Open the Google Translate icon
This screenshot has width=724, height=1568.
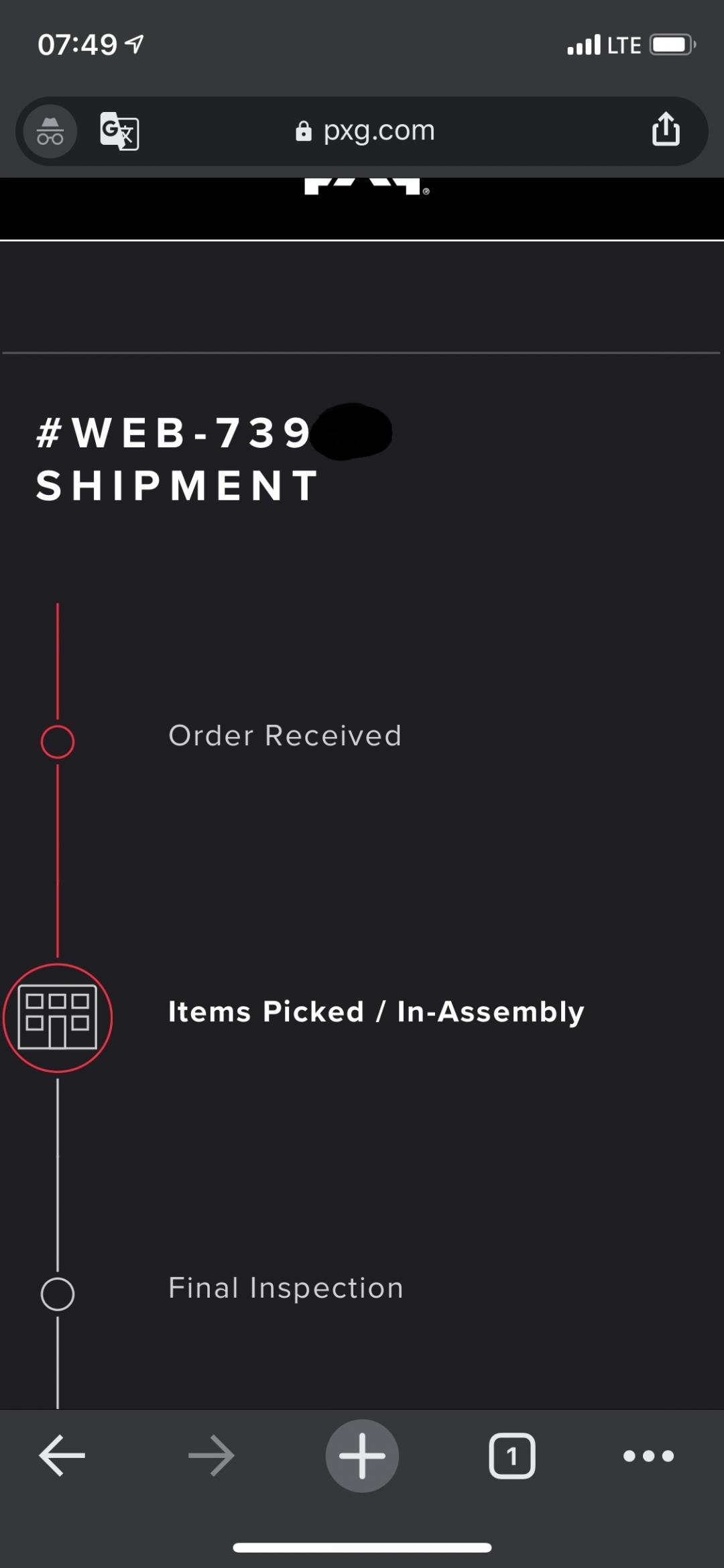tap(119, 131)
